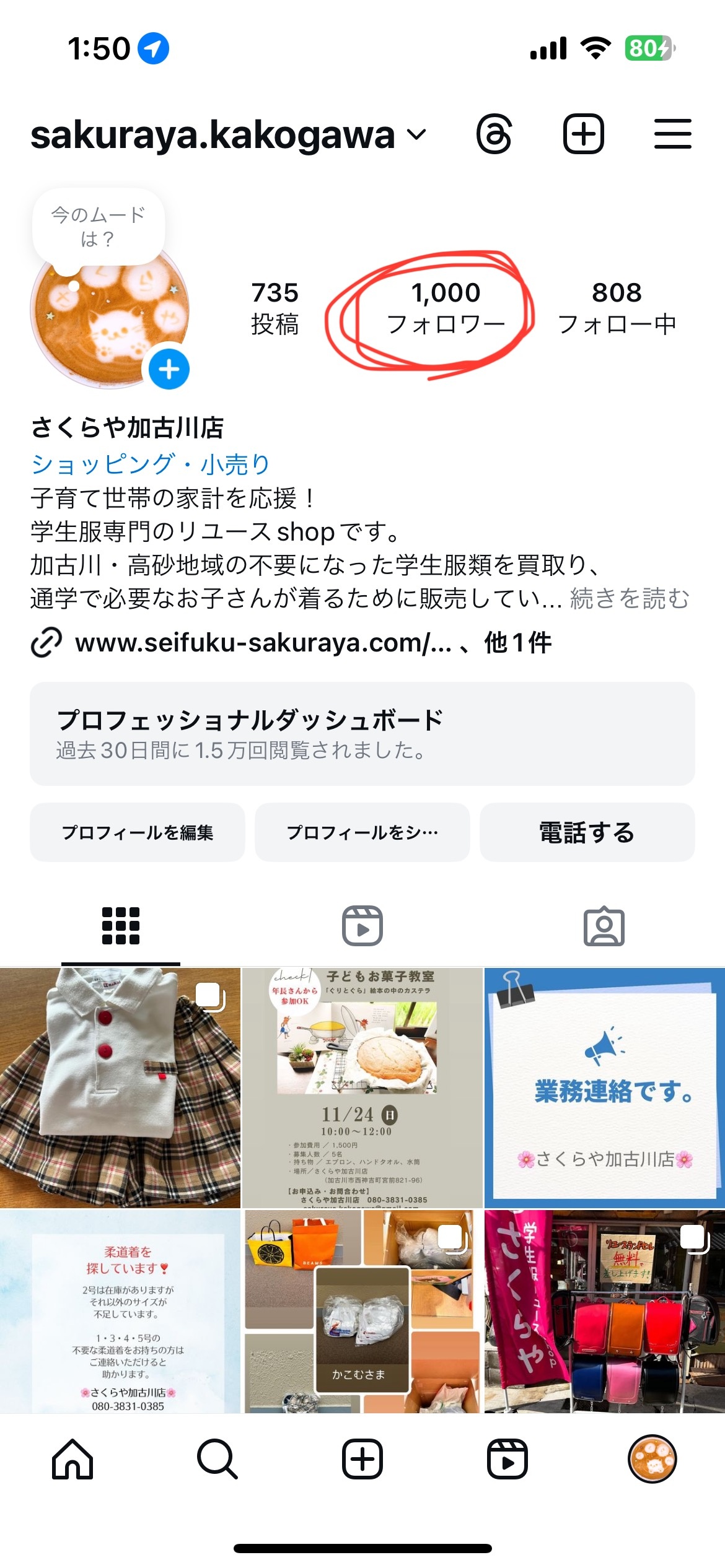Image resolution: width=725 pixels, height=1568 pixels.
Task: Tap the create new post plus icon at top
Action: tap(583, 134)
